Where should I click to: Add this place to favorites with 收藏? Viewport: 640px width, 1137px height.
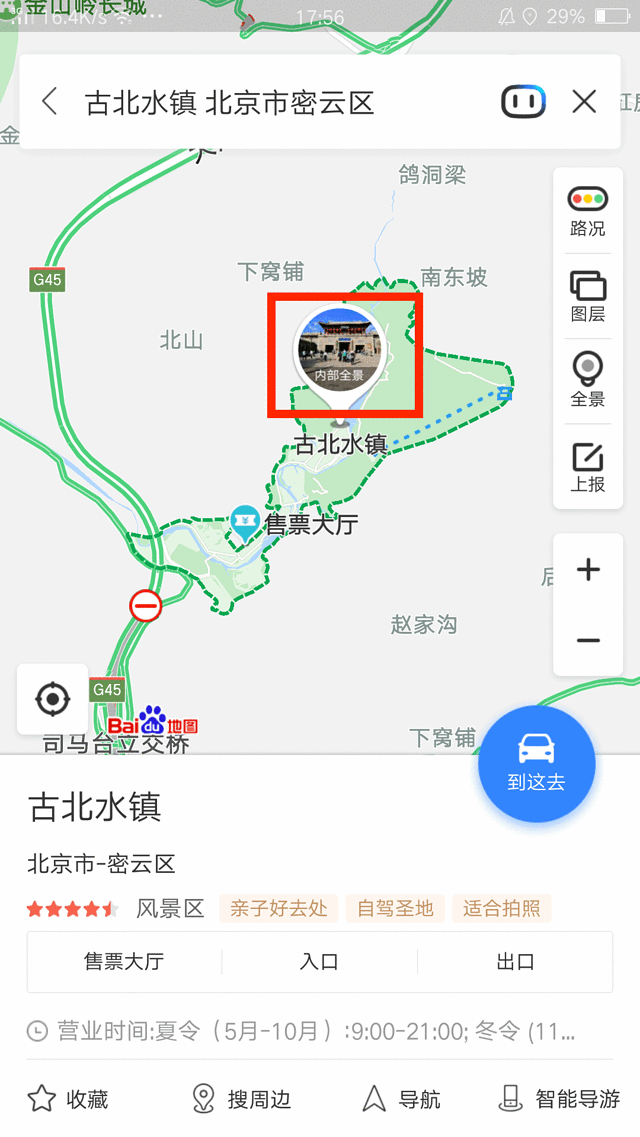(x=68, y=1099)
